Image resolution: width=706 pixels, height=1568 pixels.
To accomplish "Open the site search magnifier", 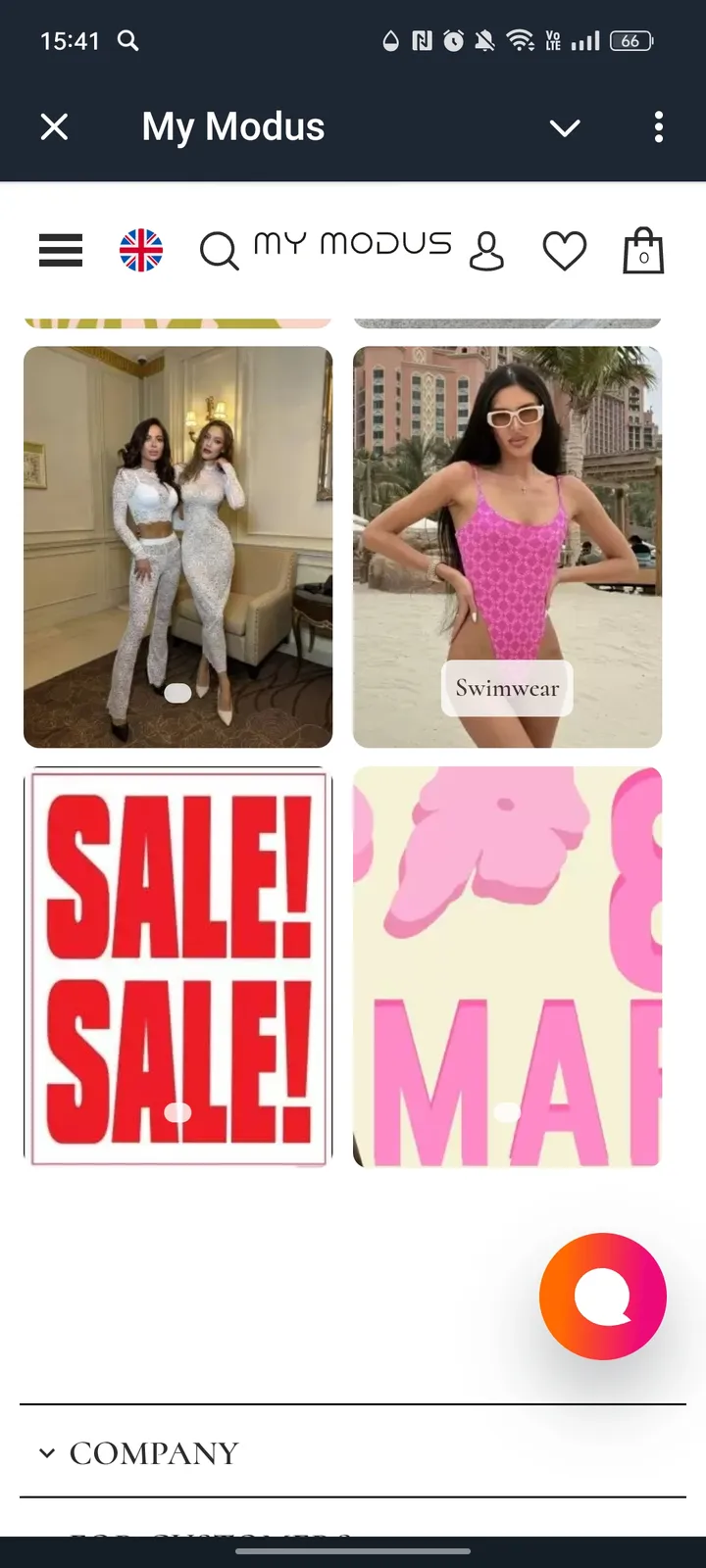I will (x=219, y=251).
